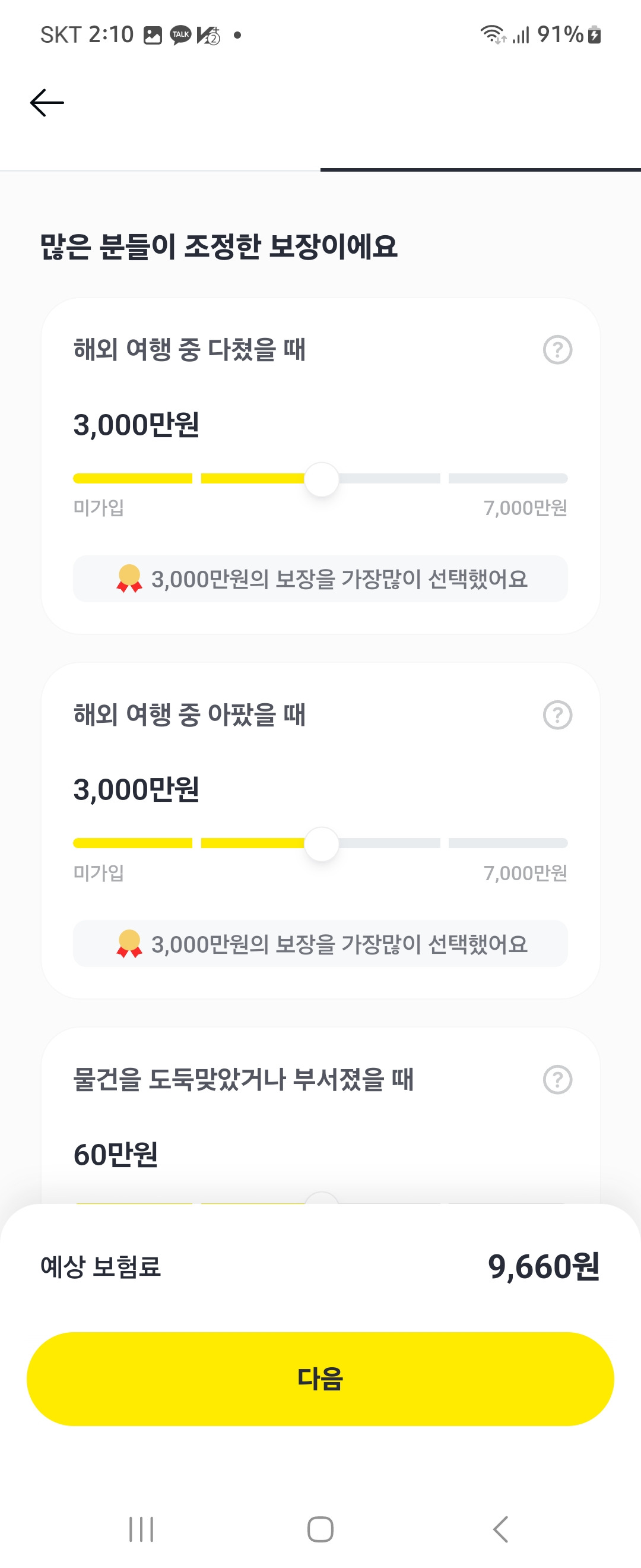Tap the 해외 여행 중 아팠을 때 coverage slider
This screenshot has width=641, height=1568.
tap(321, 843)
